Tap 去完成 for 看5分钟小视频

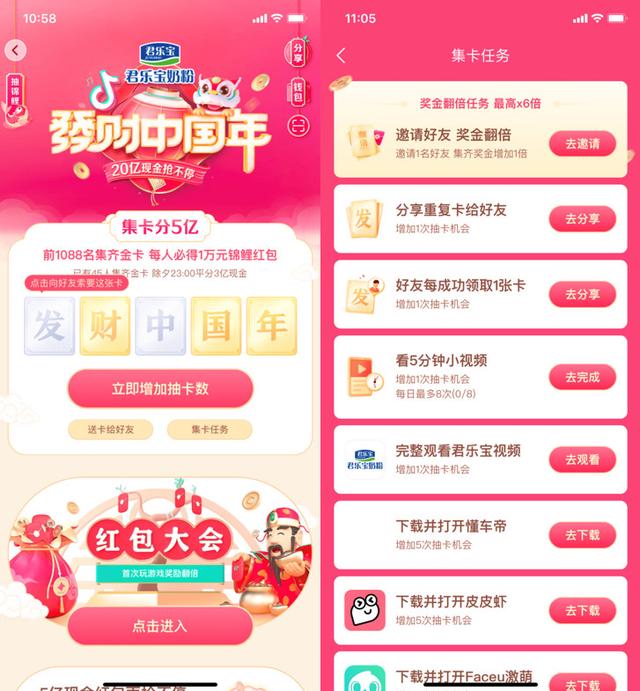(x=582, y=377)
